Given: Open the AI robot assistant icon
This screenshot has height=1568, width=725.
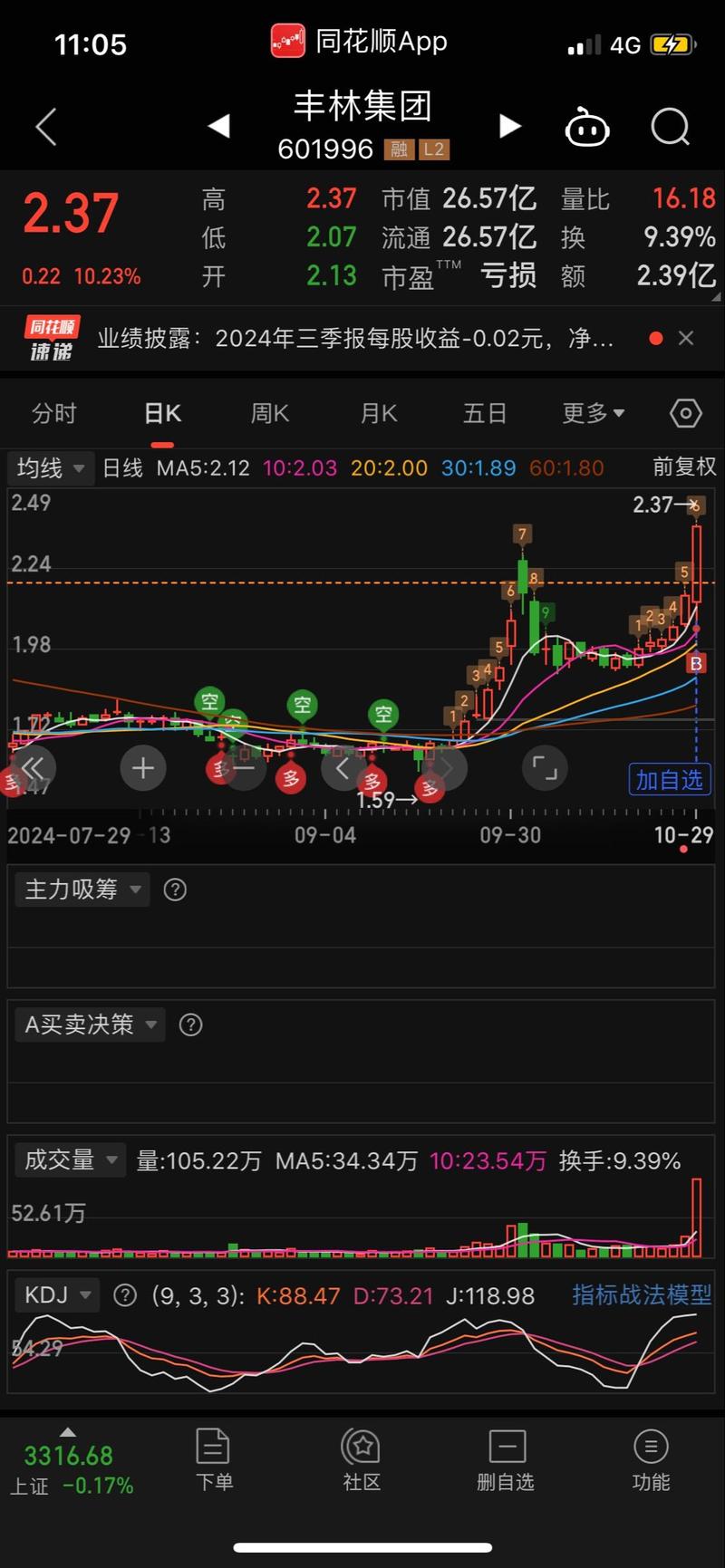Looking at the screenshot, I should 586,127.
